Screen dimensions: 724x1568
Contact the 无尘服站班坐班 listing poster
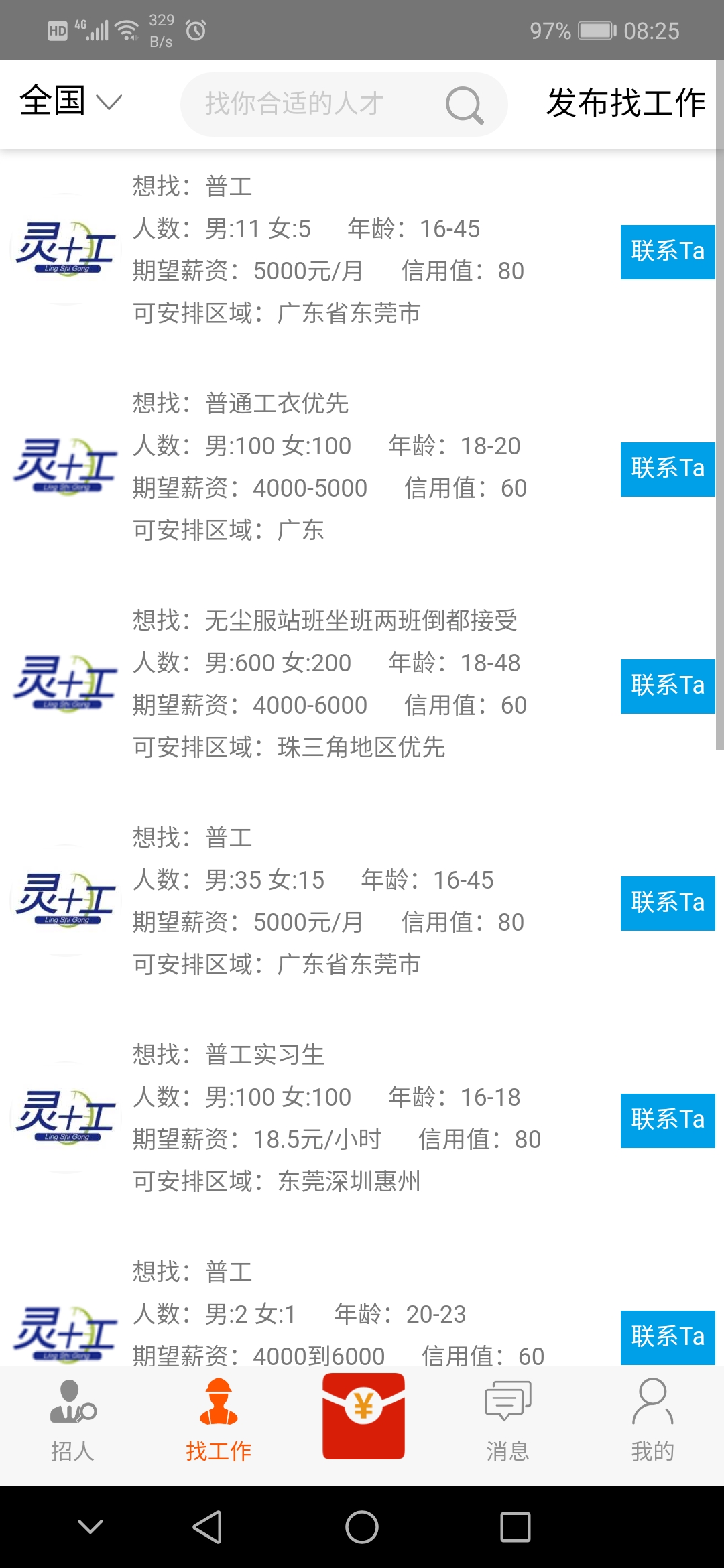(x=667, y=686)
